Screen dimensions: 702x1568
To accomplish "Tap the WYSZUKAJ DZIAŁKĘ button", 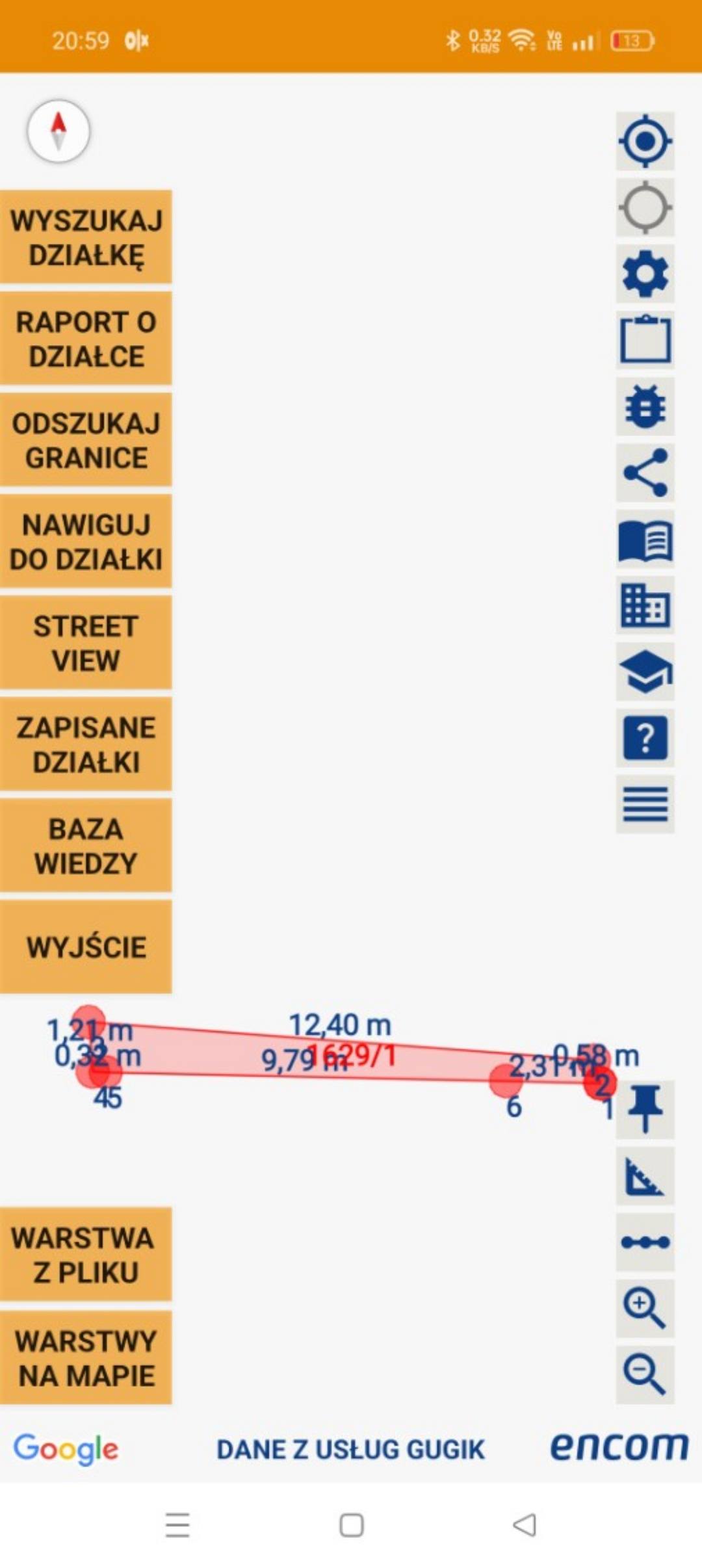I will [x=86, y=237].
